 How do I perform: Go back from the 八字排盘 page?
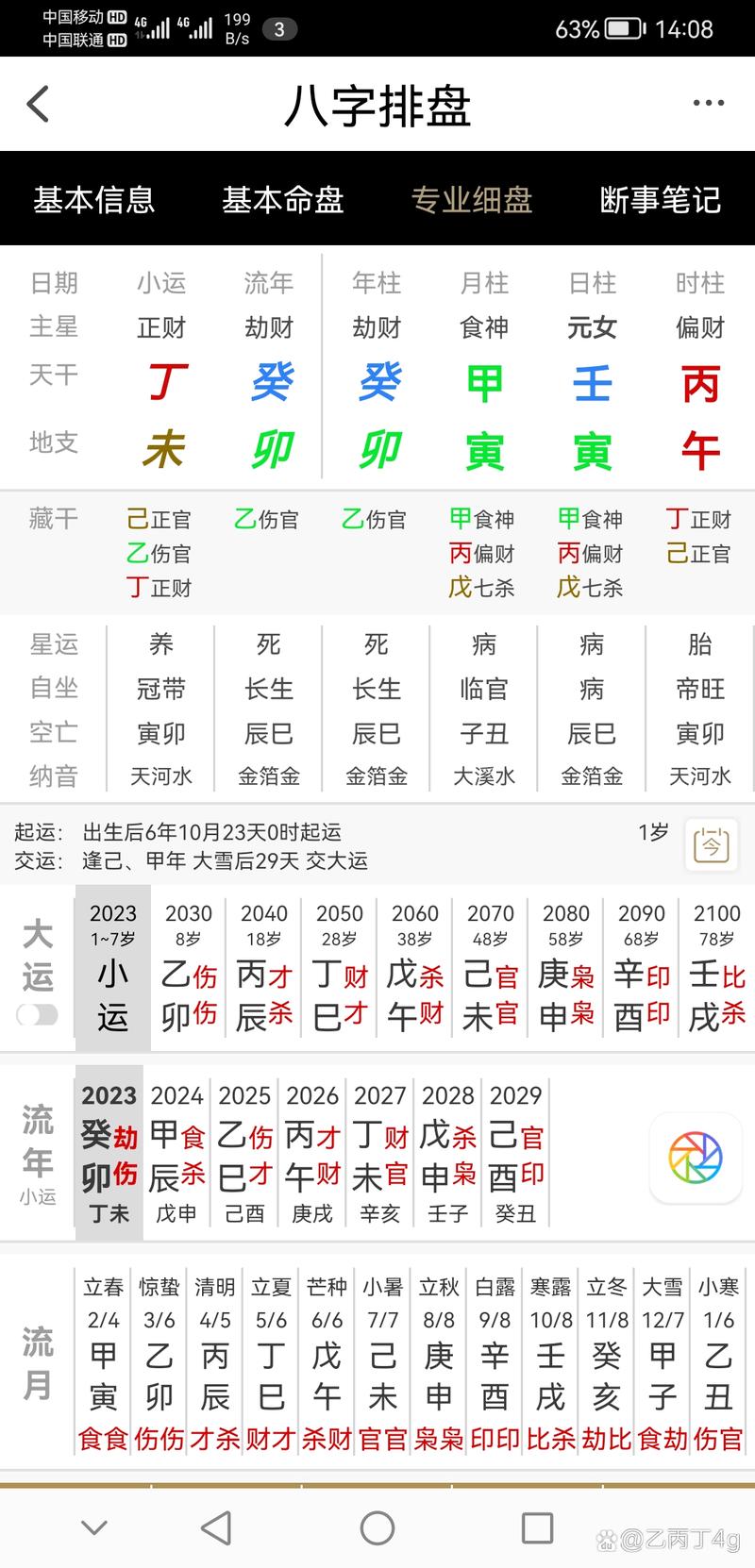[39, 104]
